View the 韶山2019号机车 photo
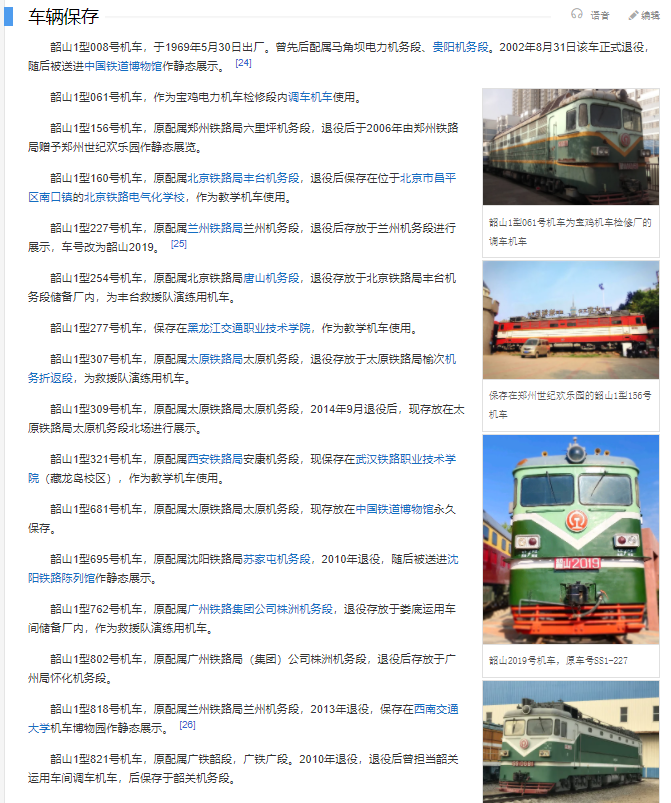Image resolution: width=671 pixels, height=803 pixels. 570,538
